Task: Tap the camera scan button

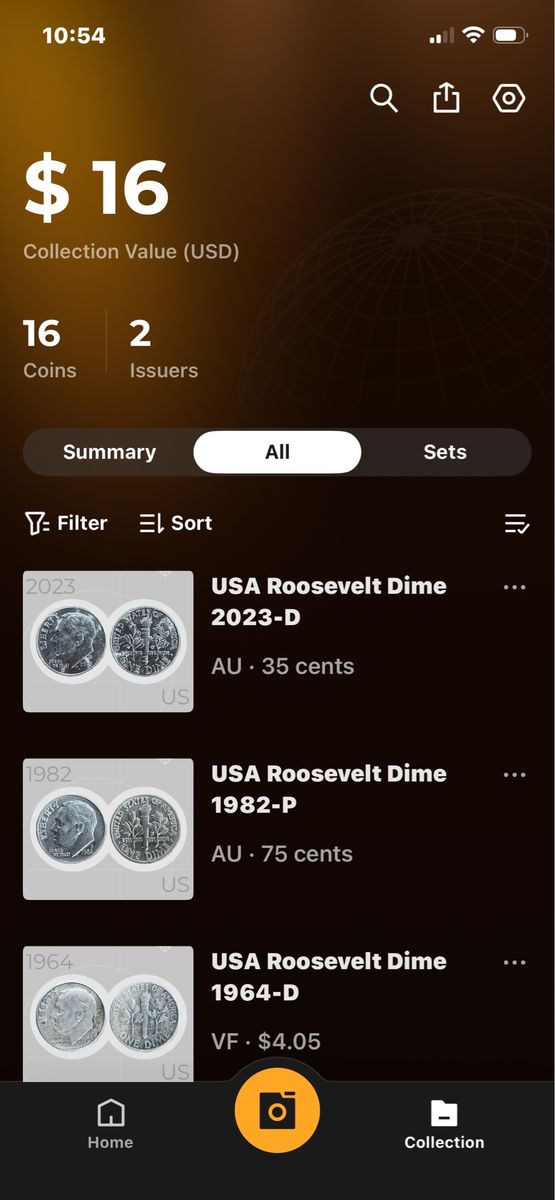Action: [277, 1110]
